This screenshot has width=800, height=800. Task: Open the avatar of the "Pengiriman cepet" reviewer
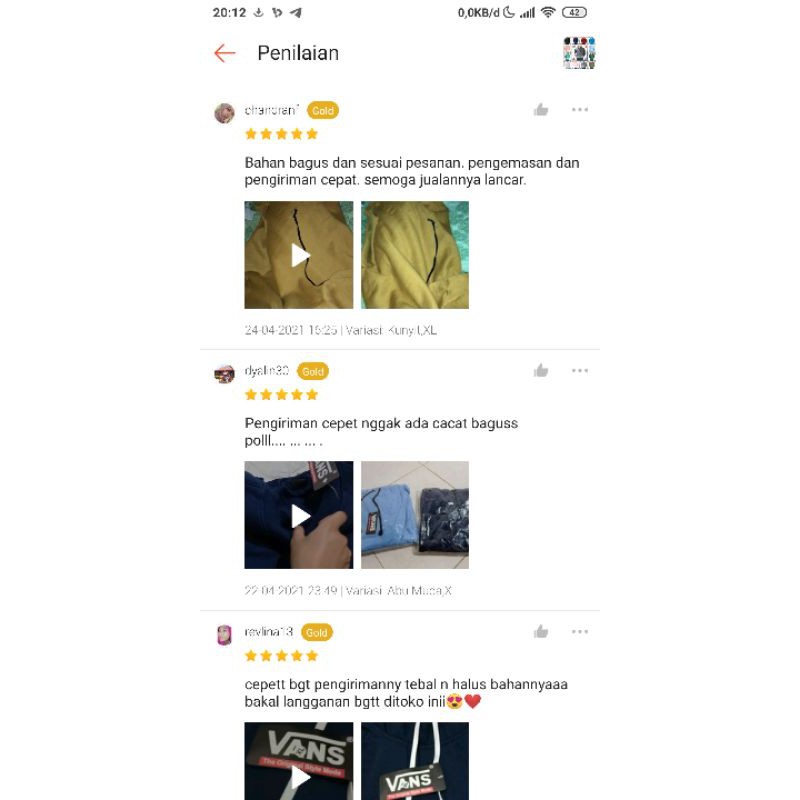coord(224,373)
